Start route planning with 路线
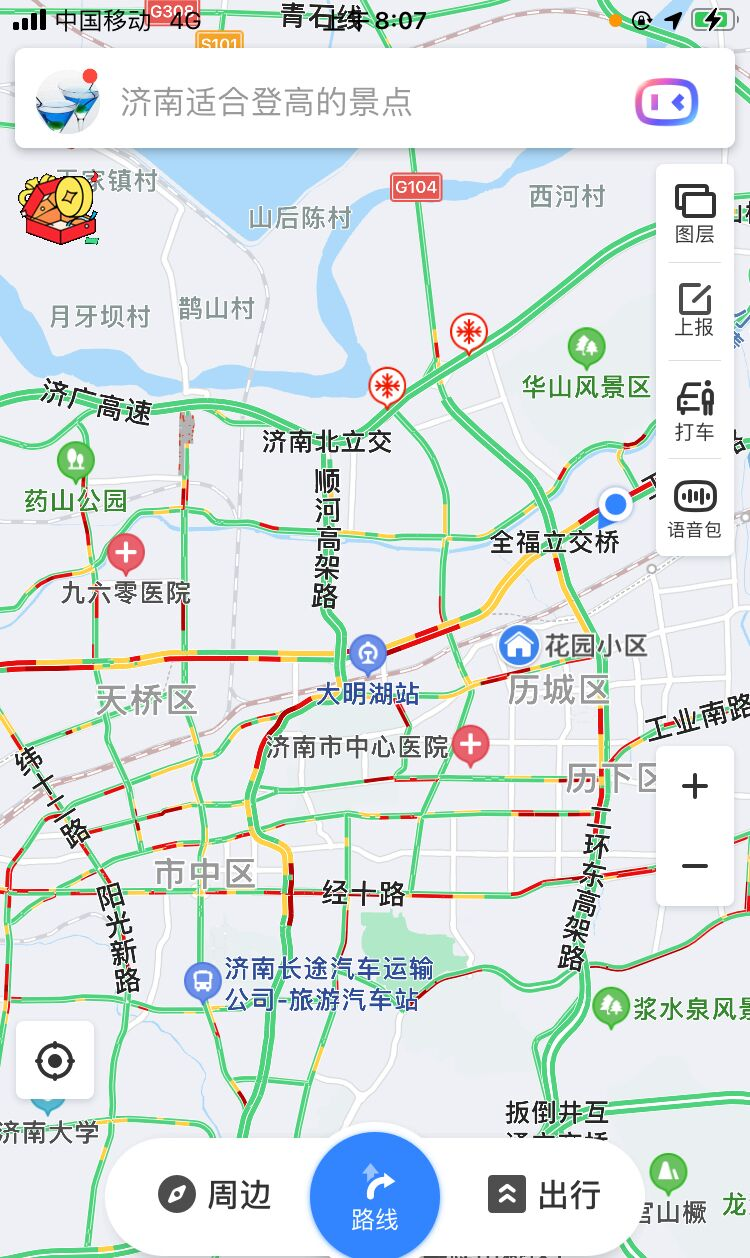Viewport: 750px width, 1258px height. click(375, 1196)
